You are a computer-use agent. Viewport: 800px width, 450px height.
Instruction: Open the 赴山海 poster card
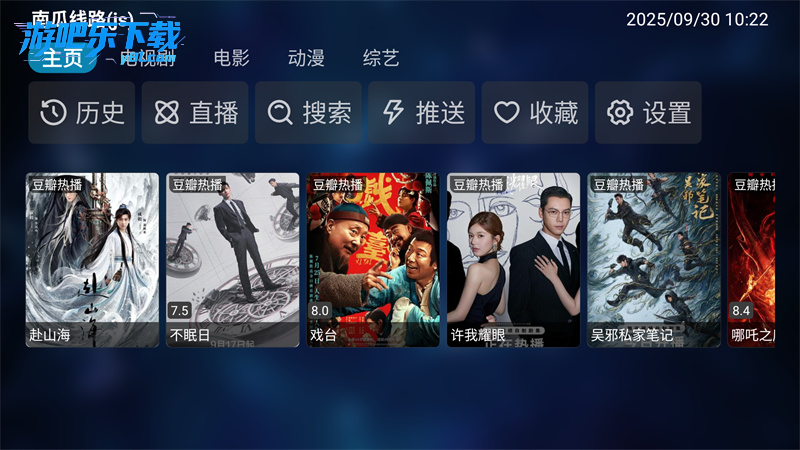(x=92, y=260)
